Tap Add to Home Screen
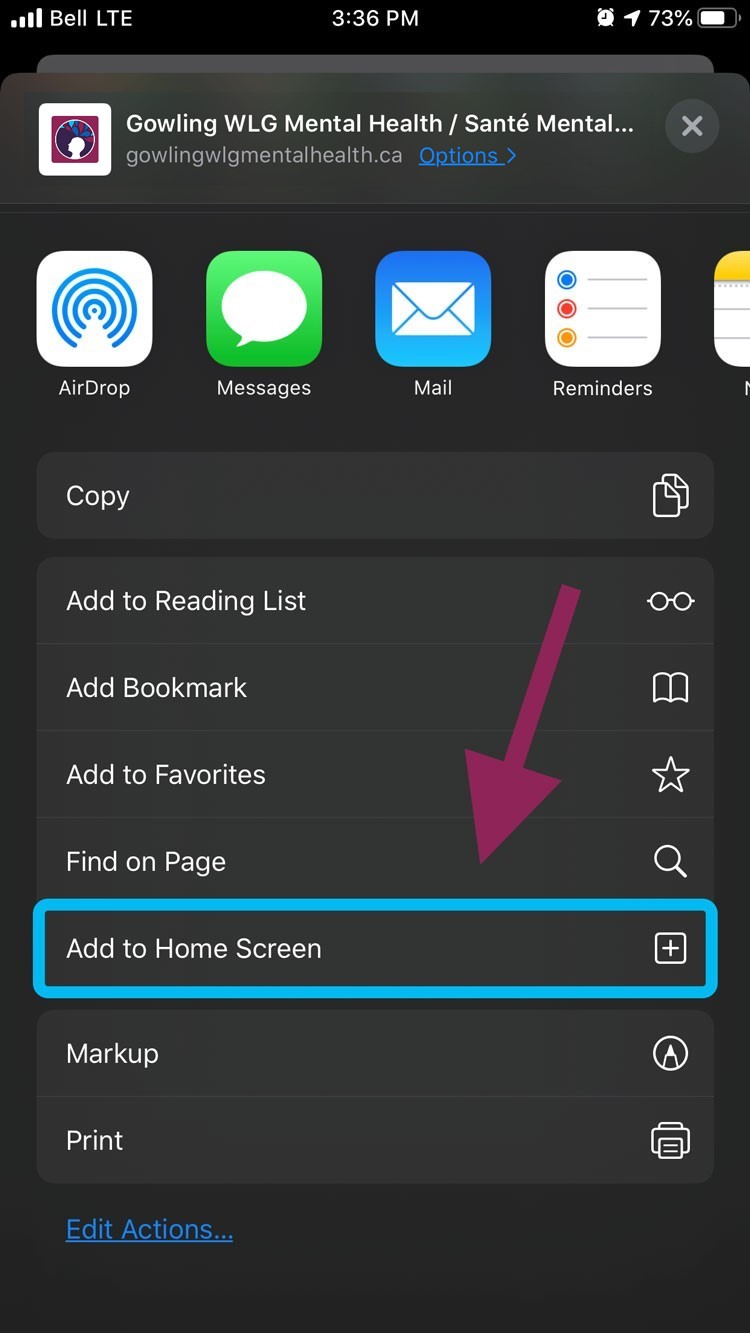This screenshot has width=750, height=1333. [375, 949]
